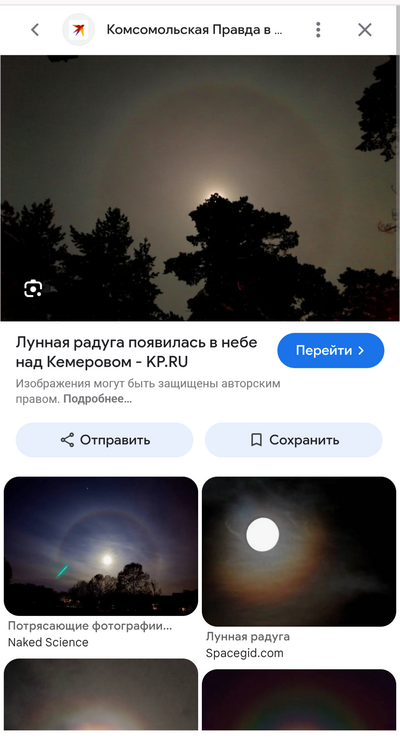The image size is (400, 739).
Task: Open the three-dot overflow menu
Action: point(318,30)
